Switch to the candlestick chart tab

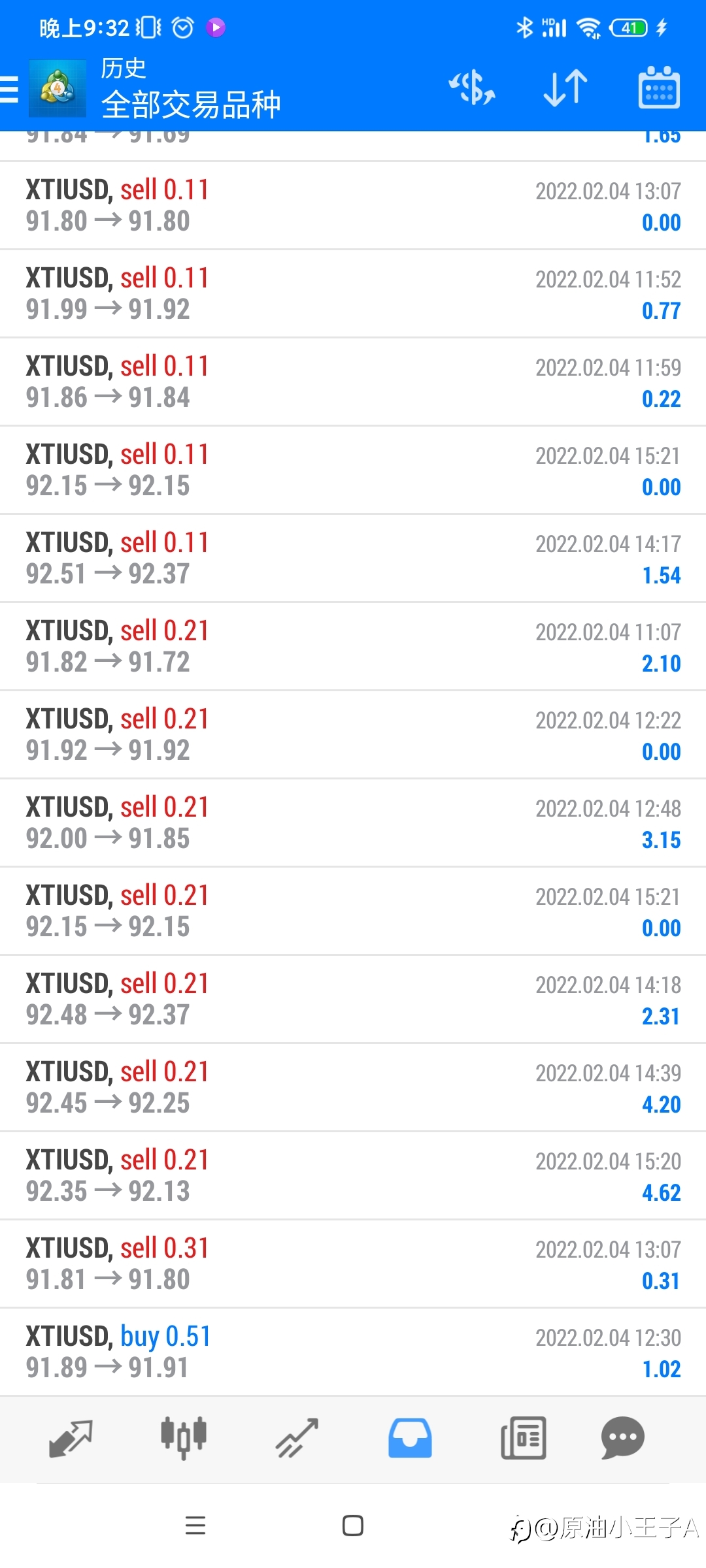(184, 1438)
